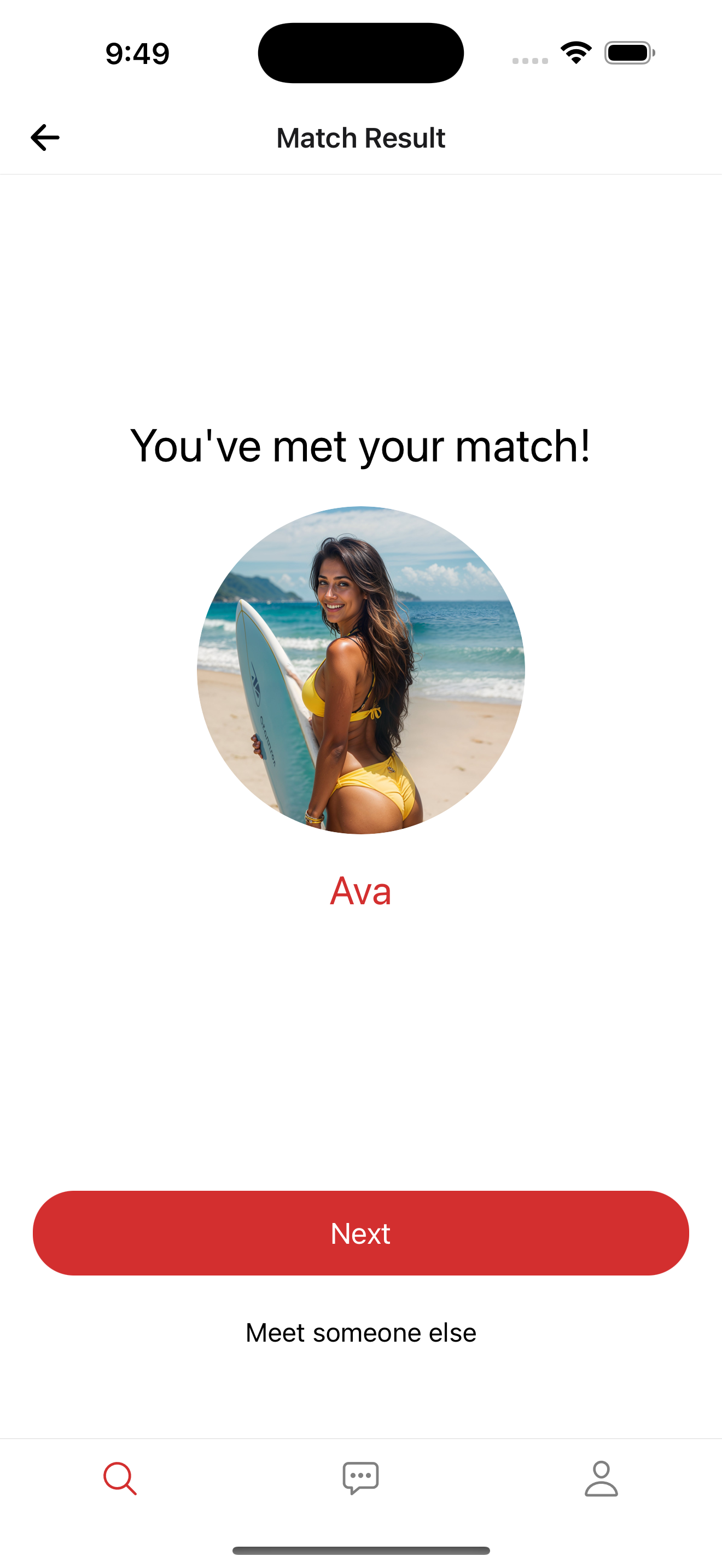Tap the red Next button
Image resolution: width=722 pixels, height=1568 pixels.
click(x=360, y=1233)
